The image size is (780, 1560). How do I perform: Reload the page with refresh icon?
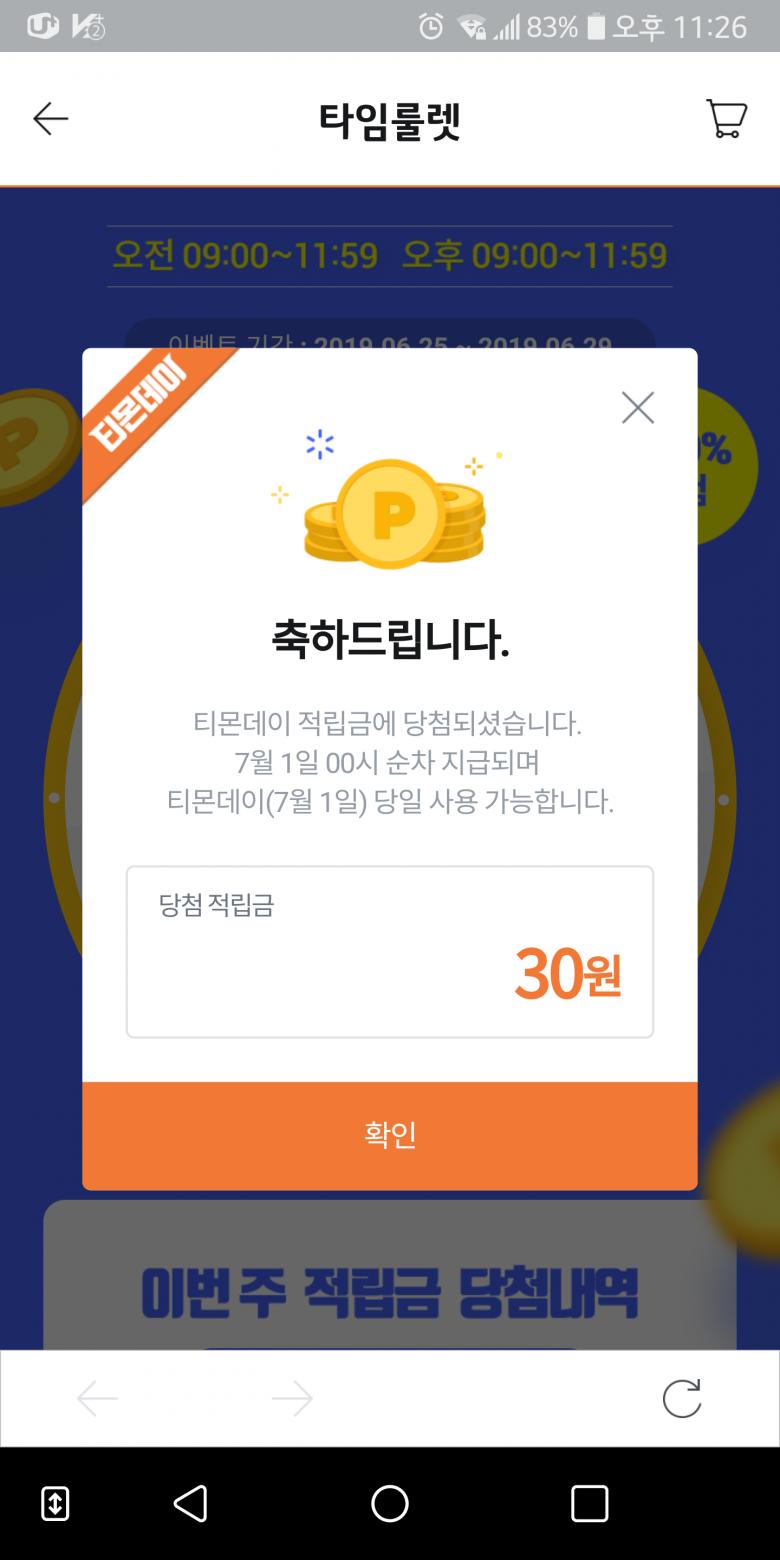click(682, 1398)
